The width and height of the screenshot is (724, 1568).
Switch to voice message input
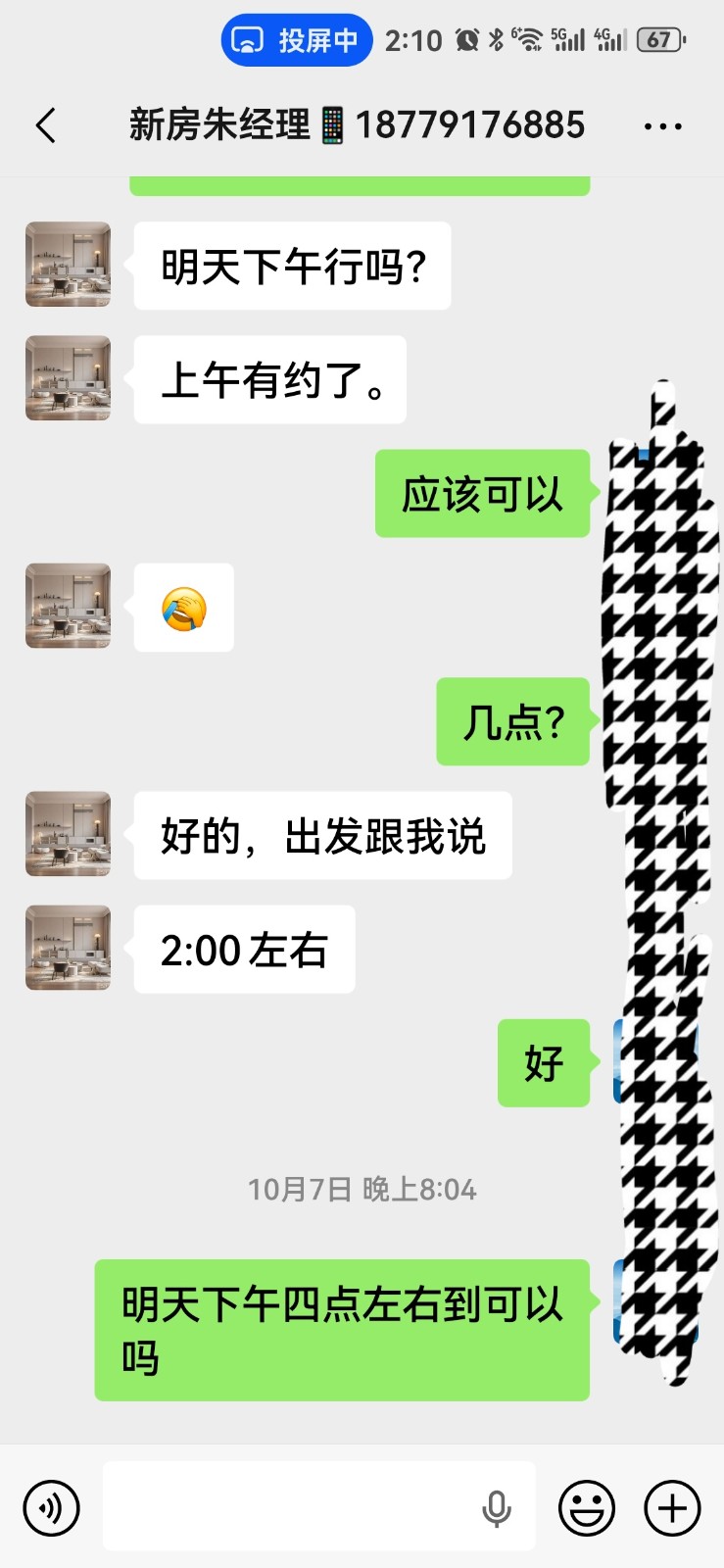coord(51,1507)
